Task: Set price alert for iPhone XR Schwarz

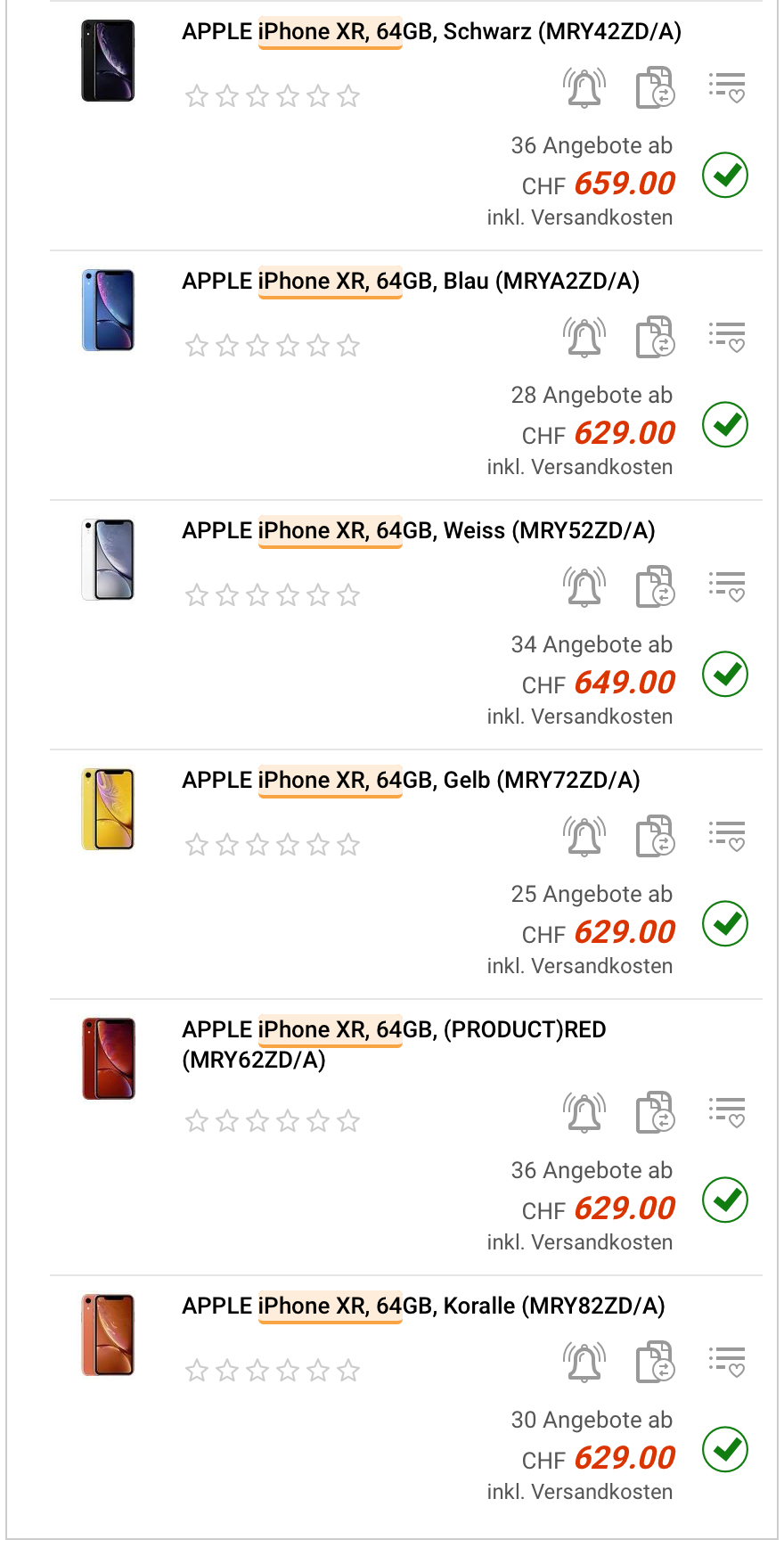Action: pos(584,87)
